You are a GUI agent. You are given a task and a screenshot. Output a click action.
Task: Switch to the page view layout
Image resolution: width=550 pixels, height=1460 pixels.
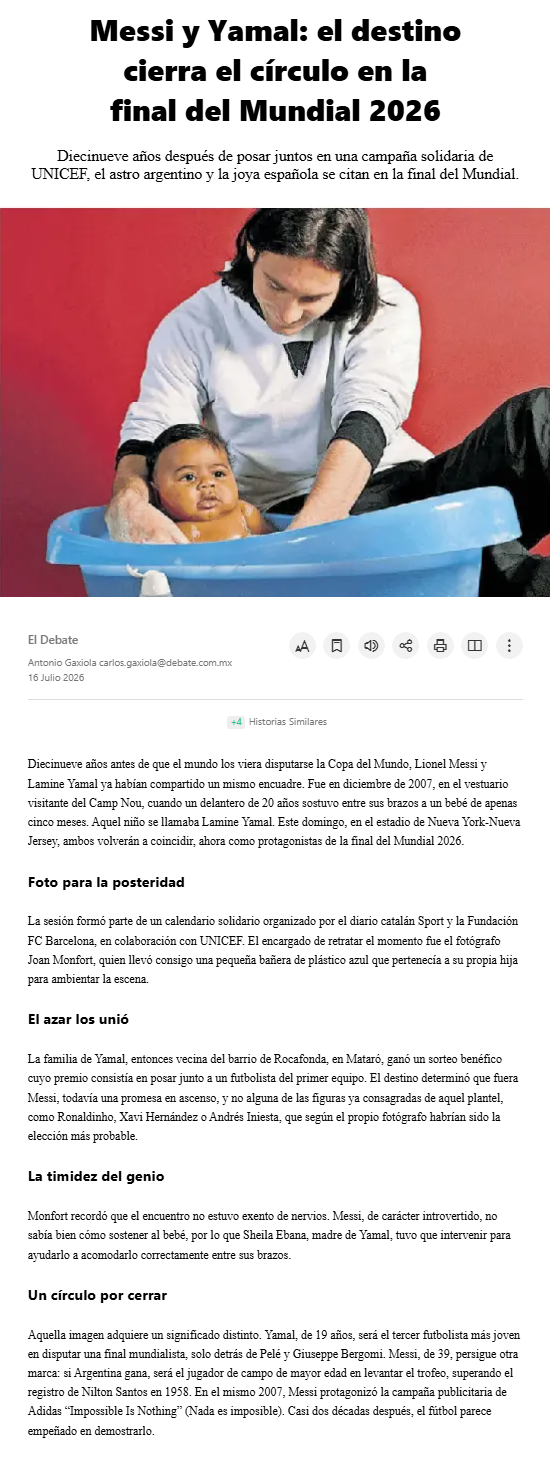475,646
